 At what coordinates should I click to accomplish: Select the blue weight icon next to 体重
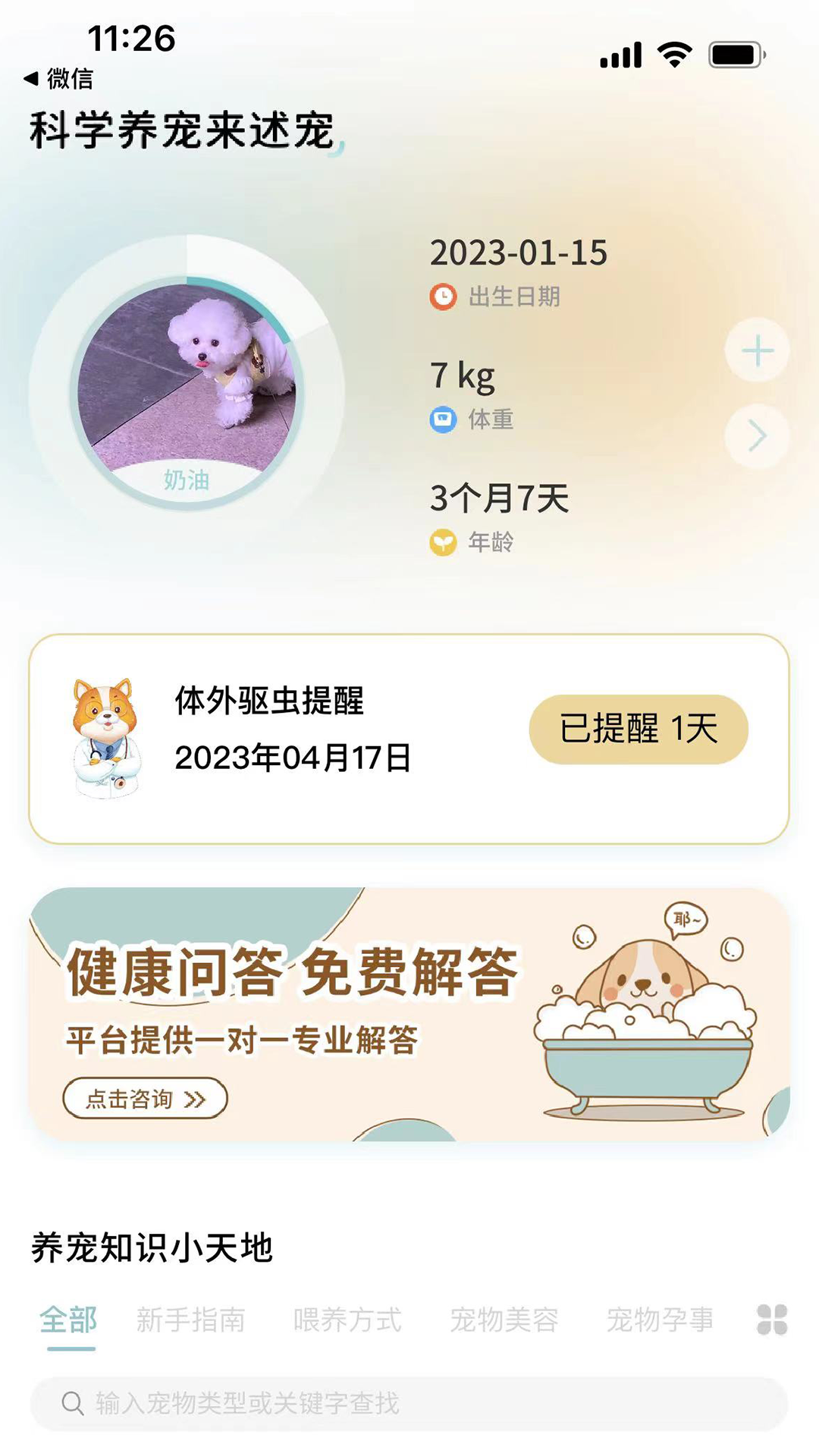click(444, 419)
